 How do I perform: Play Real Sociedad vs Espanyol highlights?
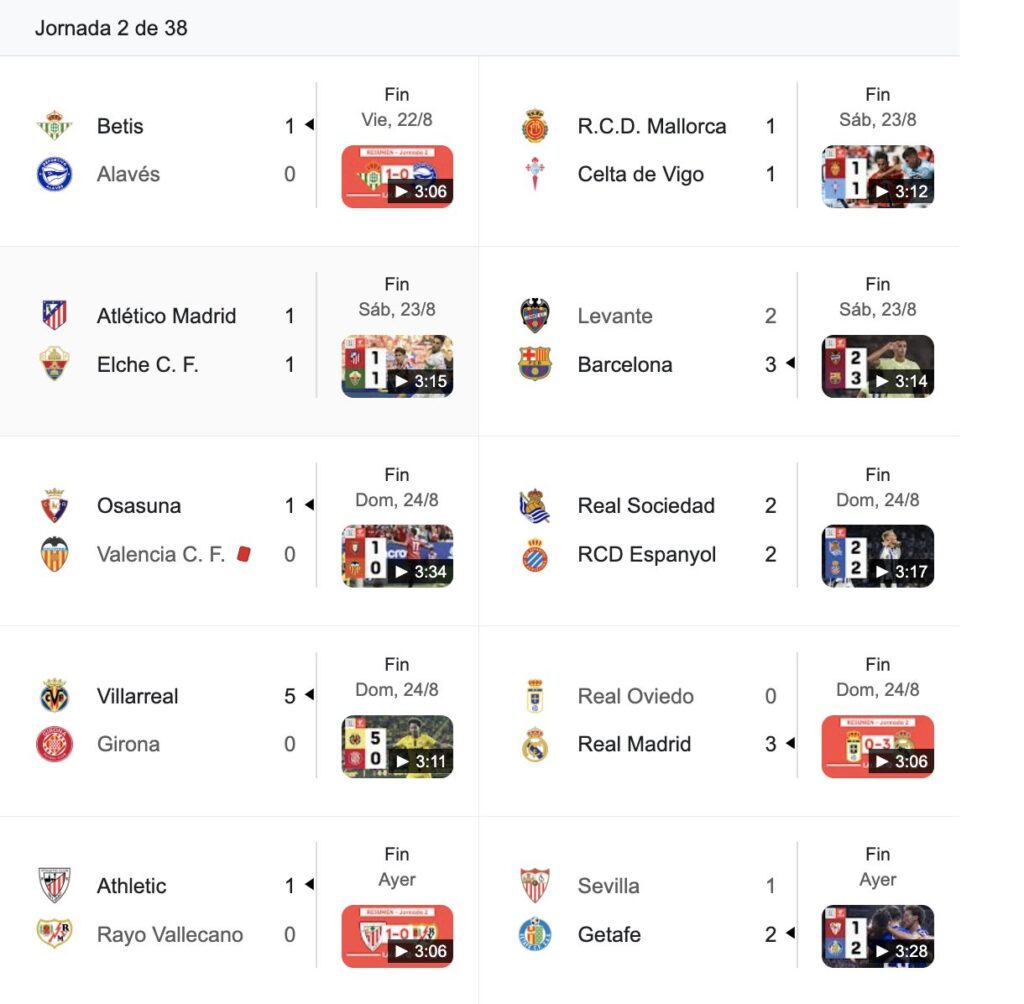tap(877, 556)
